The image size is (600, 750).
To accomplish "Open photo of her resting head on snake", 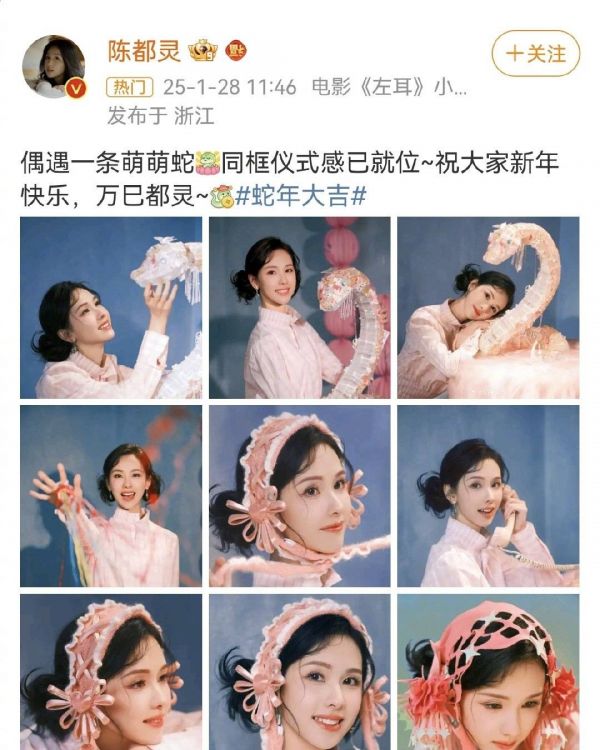I will point(487,307).
